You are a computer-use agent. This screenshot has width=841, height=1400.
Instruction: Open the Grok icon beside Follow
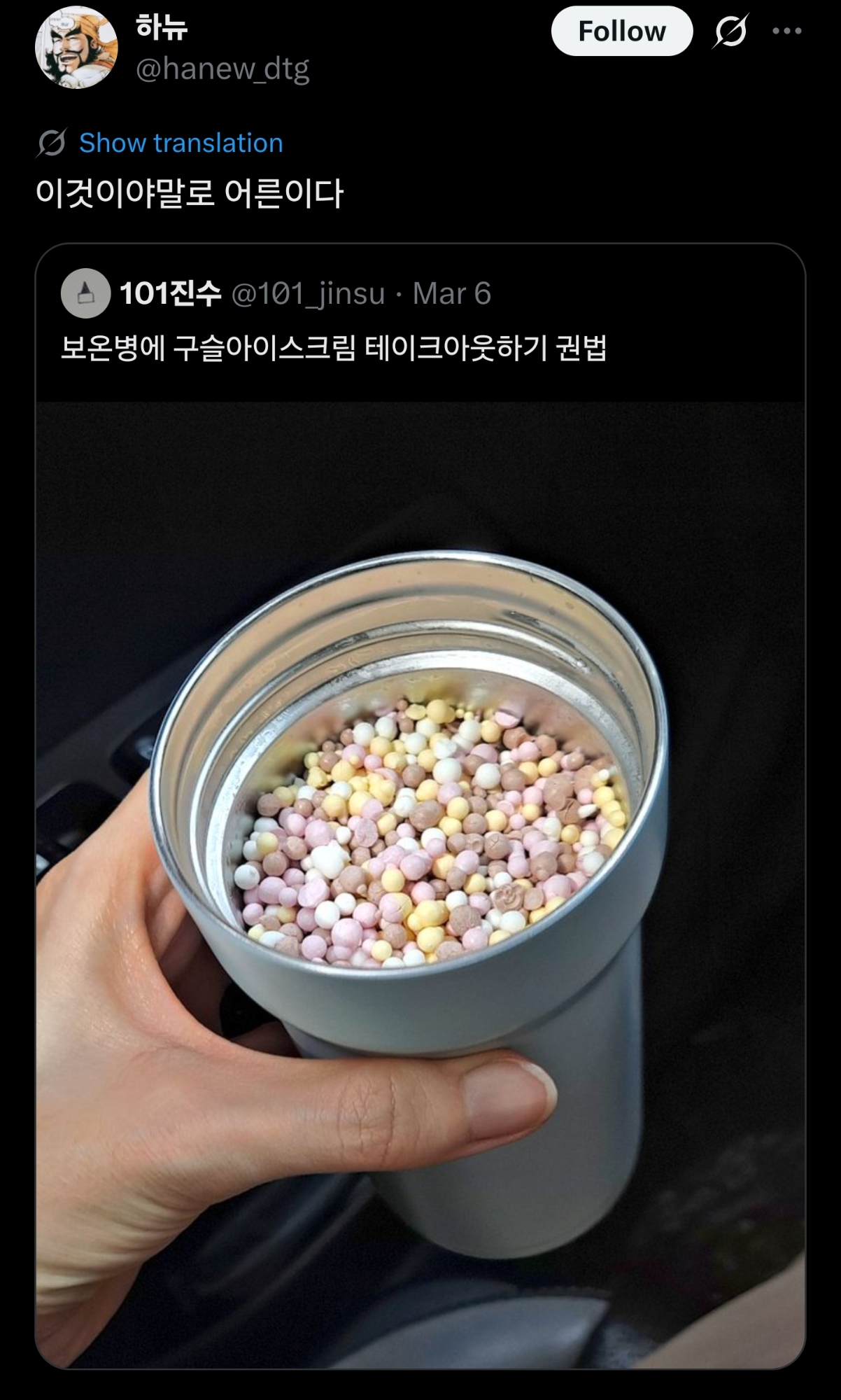coord(730,31)
